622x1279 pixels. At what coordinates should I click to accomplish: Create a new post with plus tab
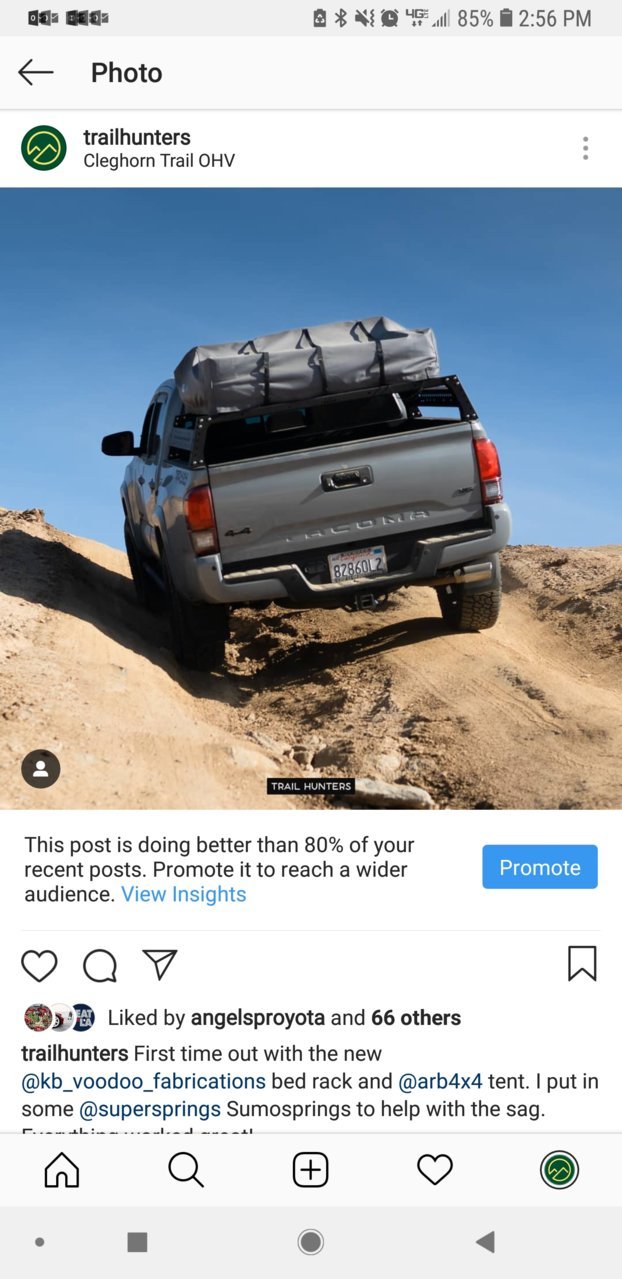[311, 1169]
